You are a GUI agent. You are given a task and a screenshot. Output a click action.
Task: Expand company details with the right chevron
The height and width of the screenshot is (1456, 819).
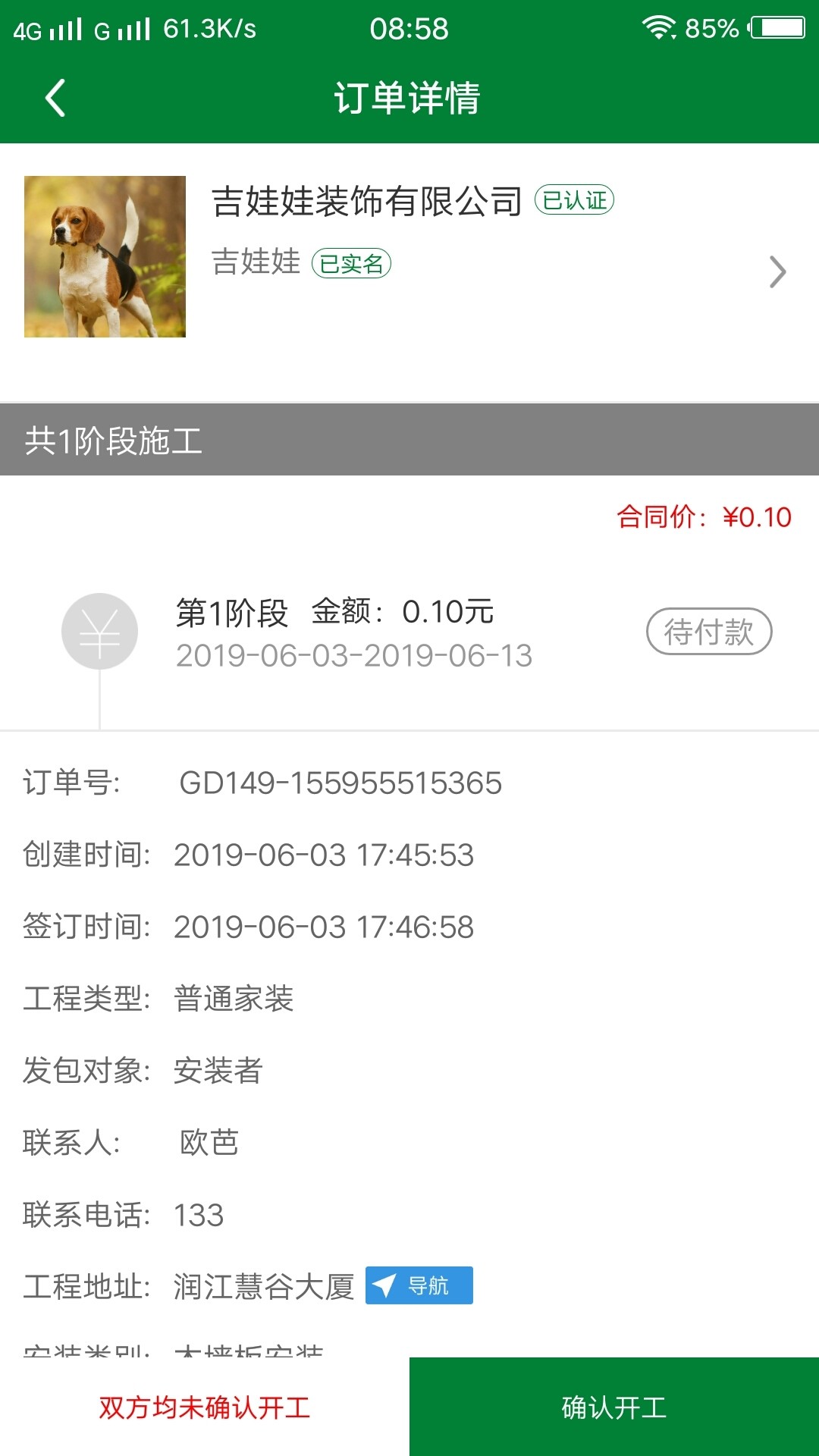point(777,272)
